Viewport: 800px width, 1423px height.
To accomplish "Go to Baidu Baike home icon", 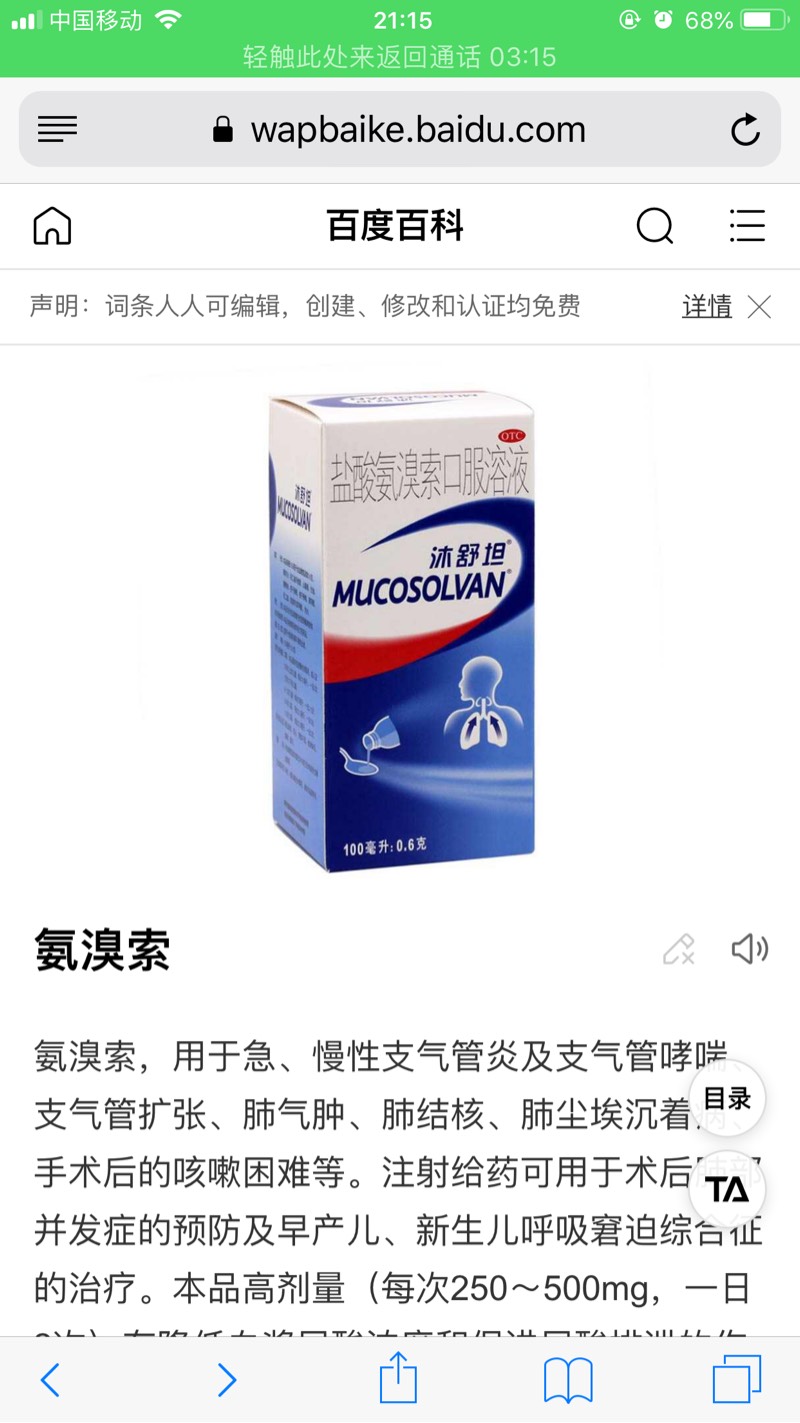I will click(52, 227).
